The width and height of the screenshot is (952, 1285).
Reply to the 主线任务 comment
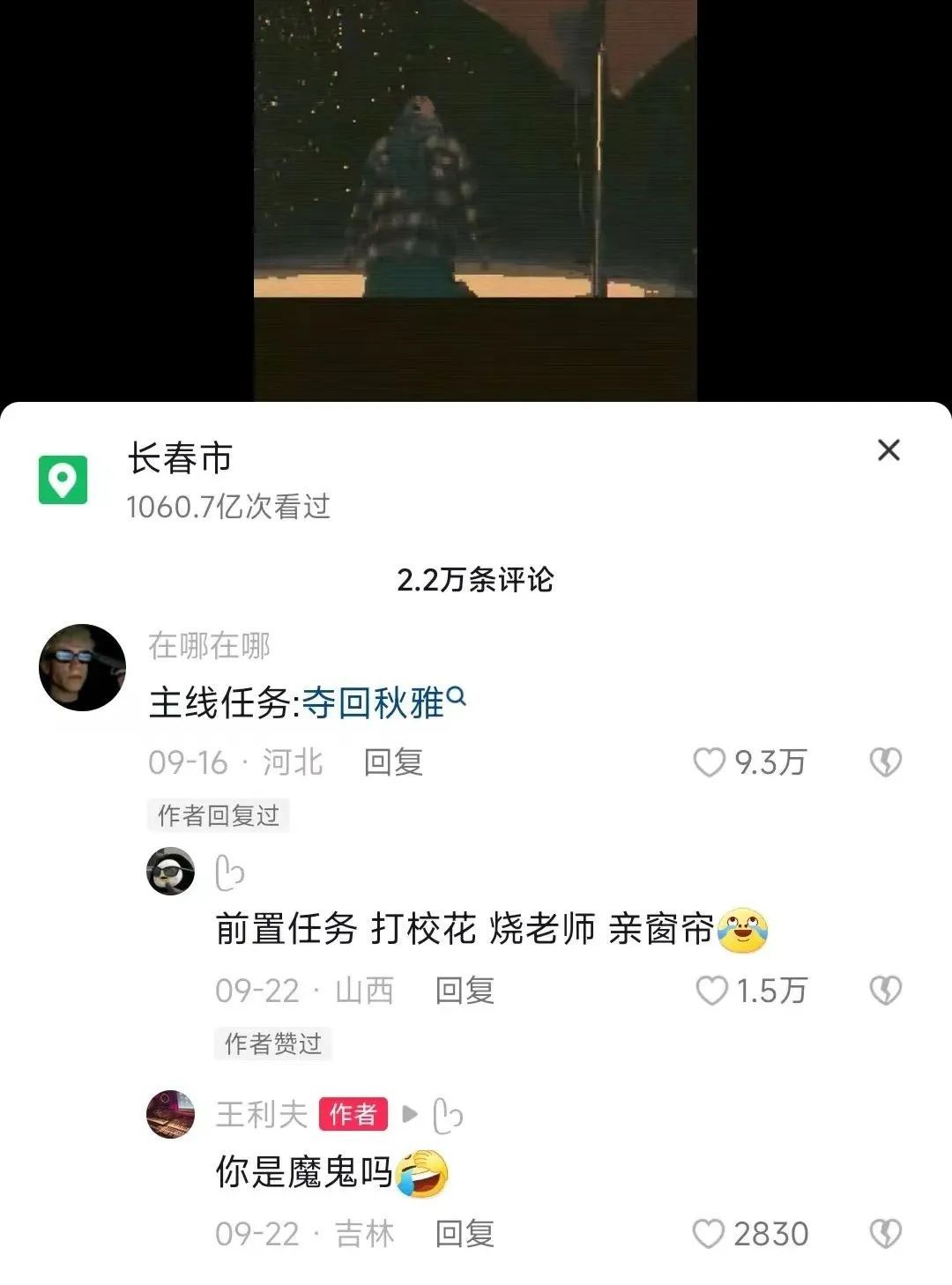(393, 762)
